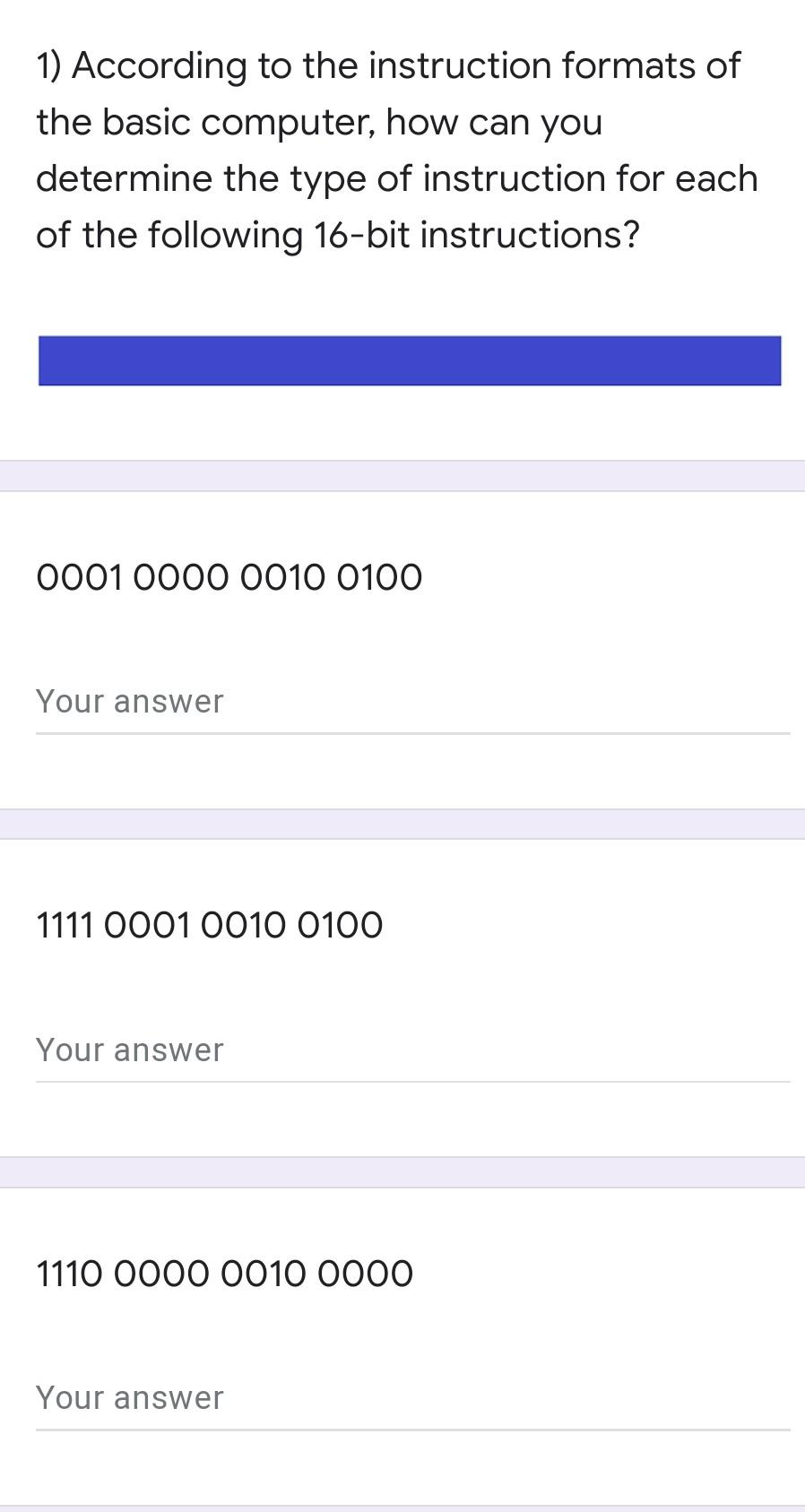
Task: Click the second Your answer placeholder text
Action: (129, 1049)
